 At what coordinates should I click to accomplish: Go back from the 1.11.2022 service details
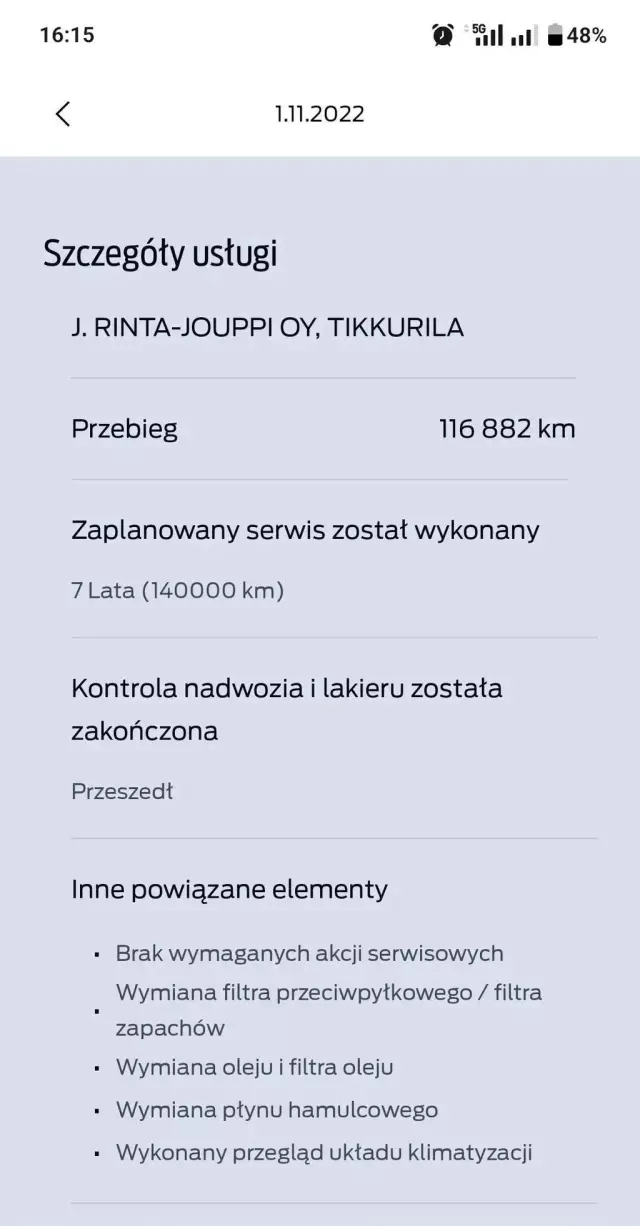pos(63,114)
